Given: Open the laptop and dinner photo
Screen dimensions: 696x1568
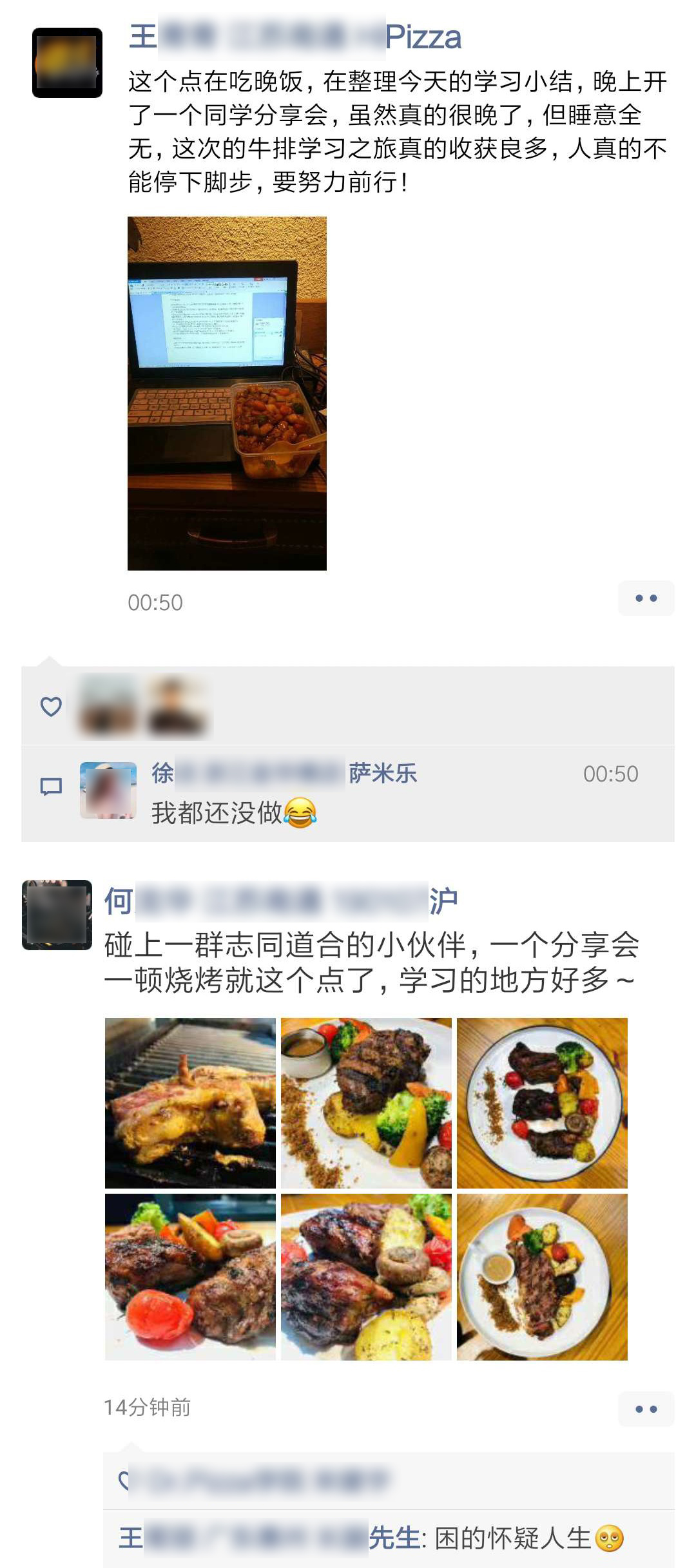Looking at the screenshot, I should click(x=227, y=393).
